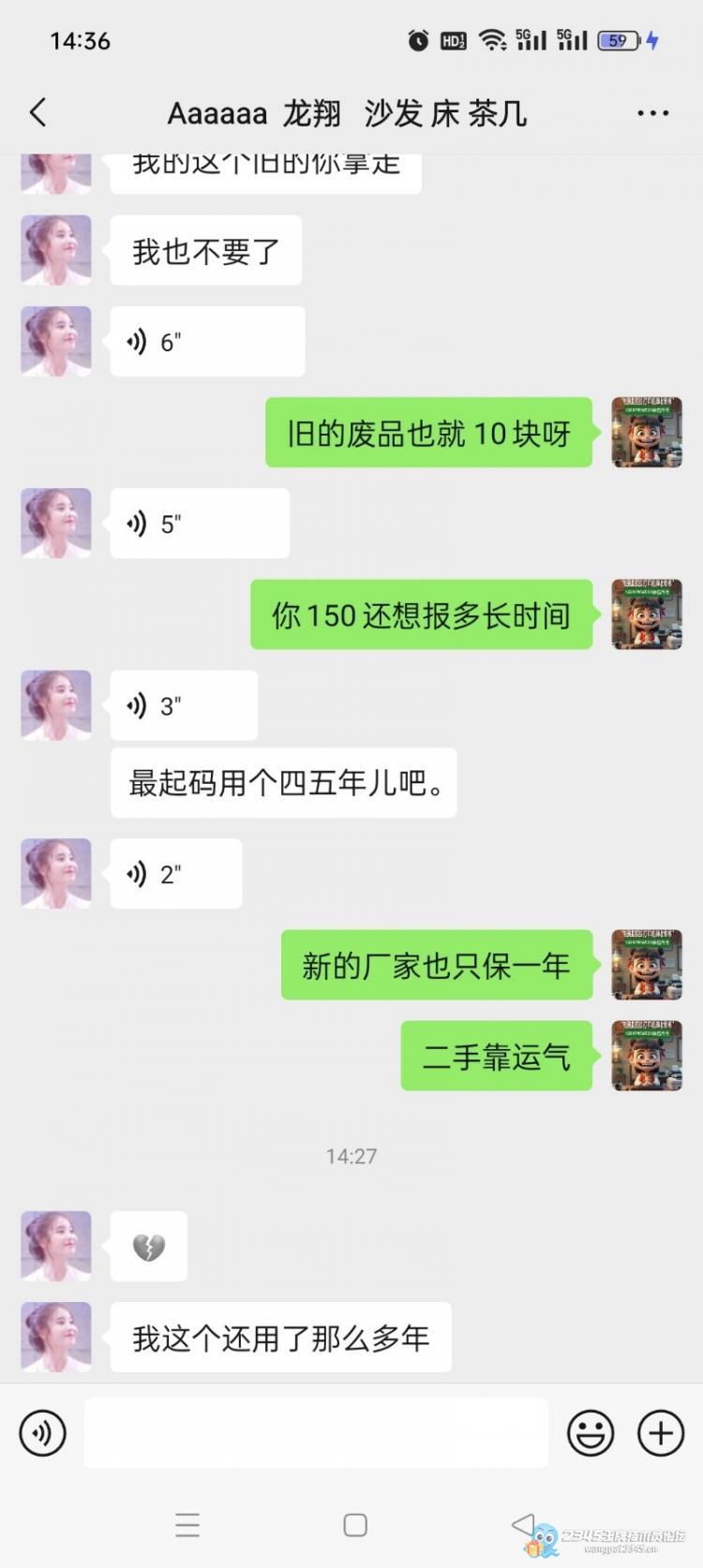Switch to voice input mode

pyautogui.click(x=42, y=1433)
